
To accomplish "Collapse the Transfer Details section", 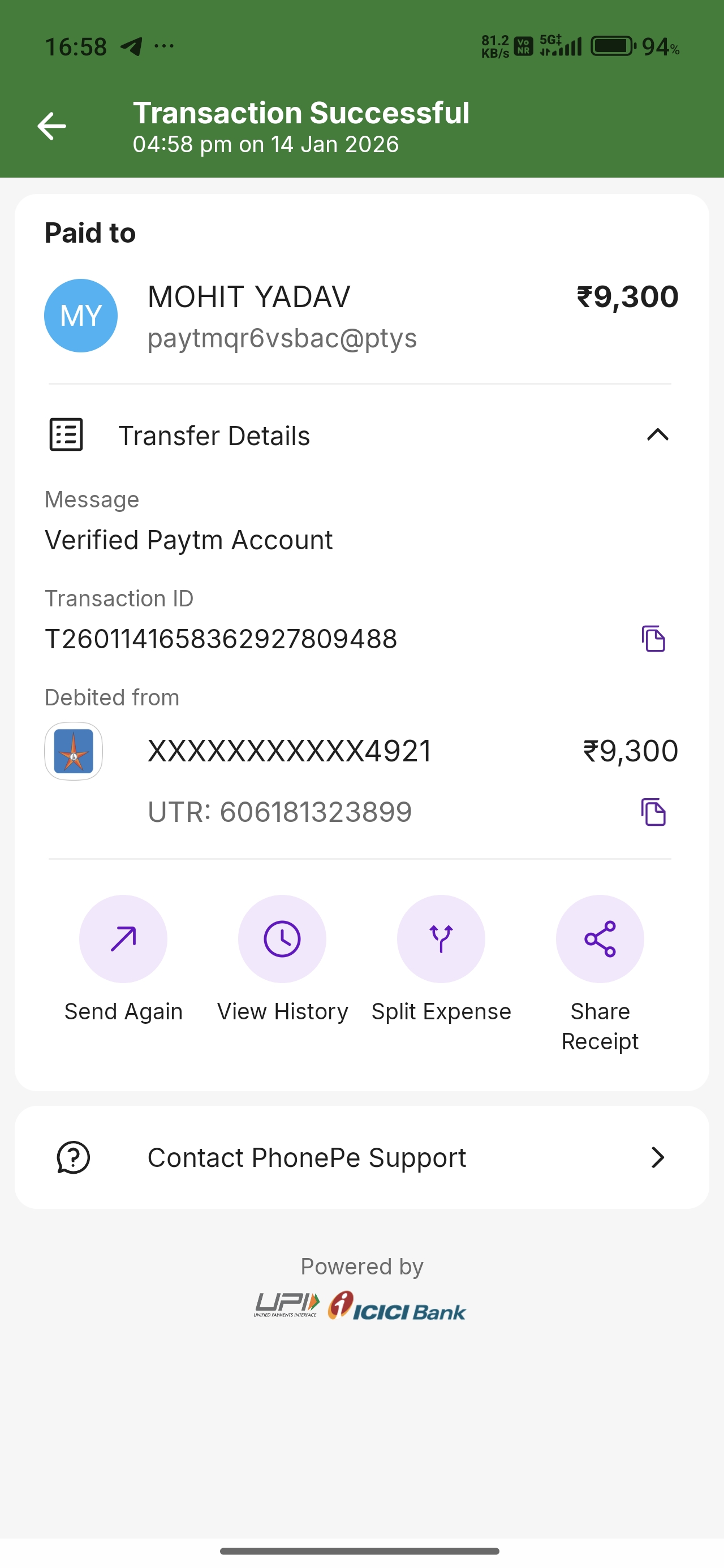I will pyautogui.click(x=658, y=435).
